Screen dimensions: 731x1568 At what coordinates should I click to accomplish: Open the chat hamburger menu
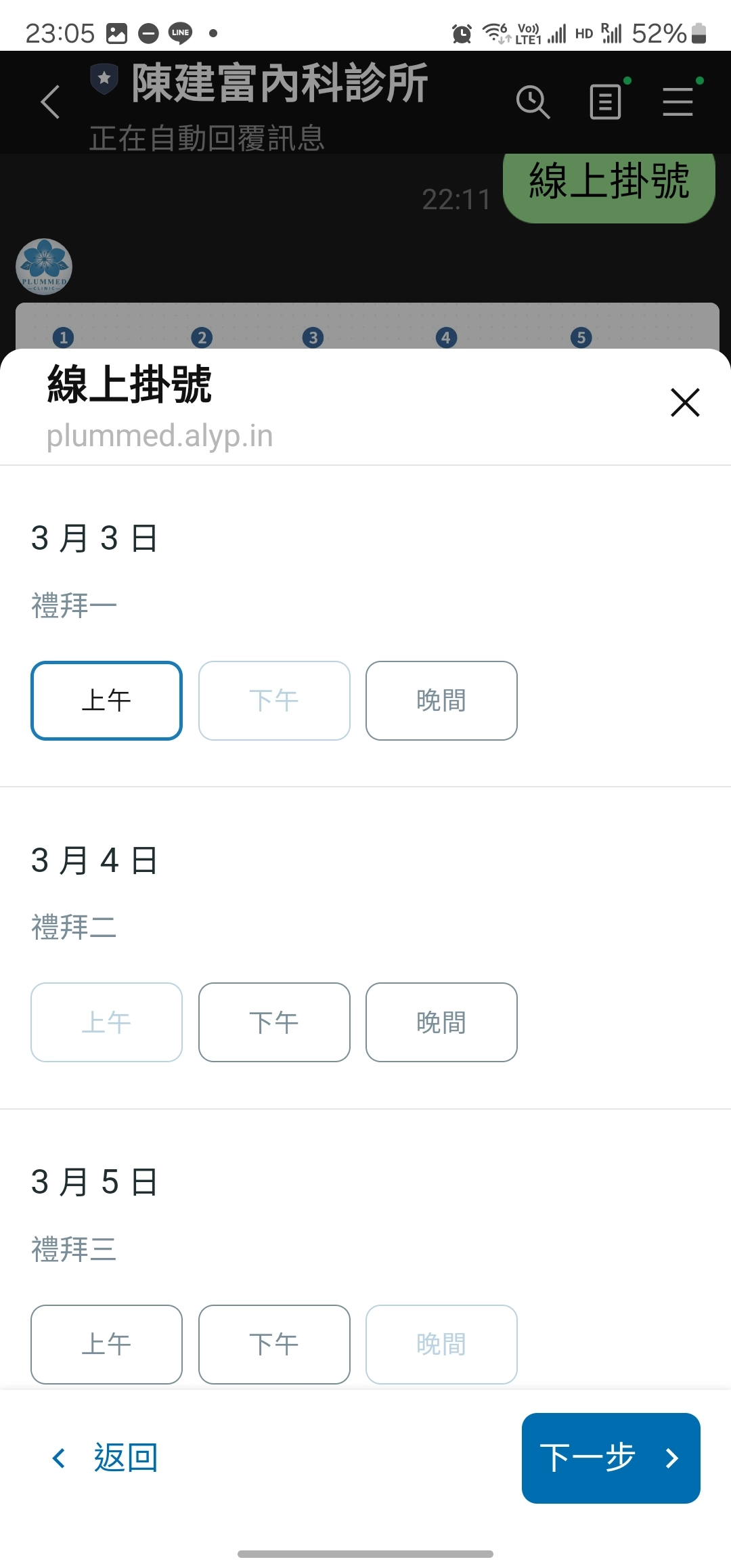tap(678, 102)
